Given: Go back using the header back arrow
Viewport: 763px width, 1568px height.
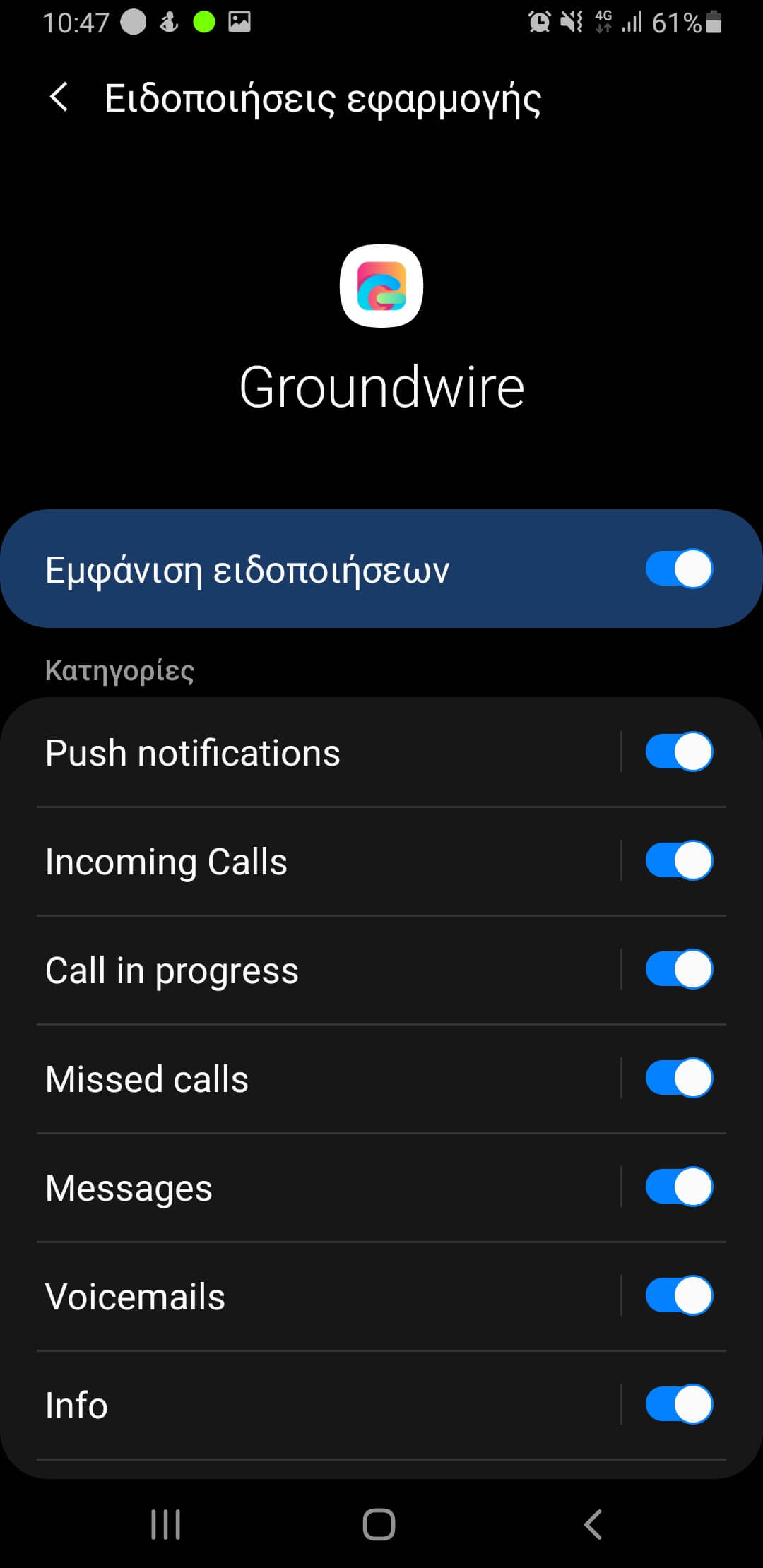Looking at the screenshot, I should click(60, 97).
